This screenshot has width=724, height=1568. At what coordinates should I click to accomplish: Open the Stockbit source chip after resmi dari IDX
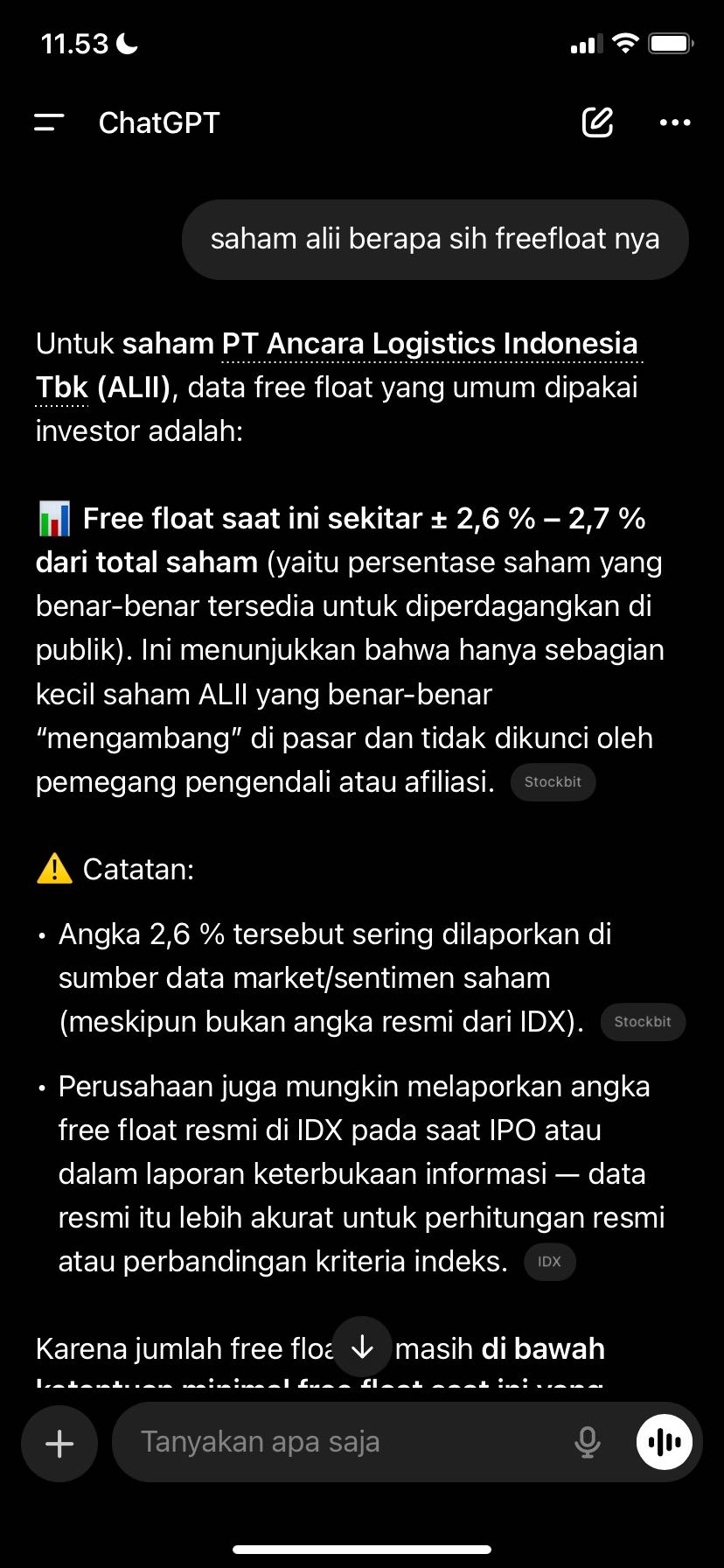point(642,1022)
